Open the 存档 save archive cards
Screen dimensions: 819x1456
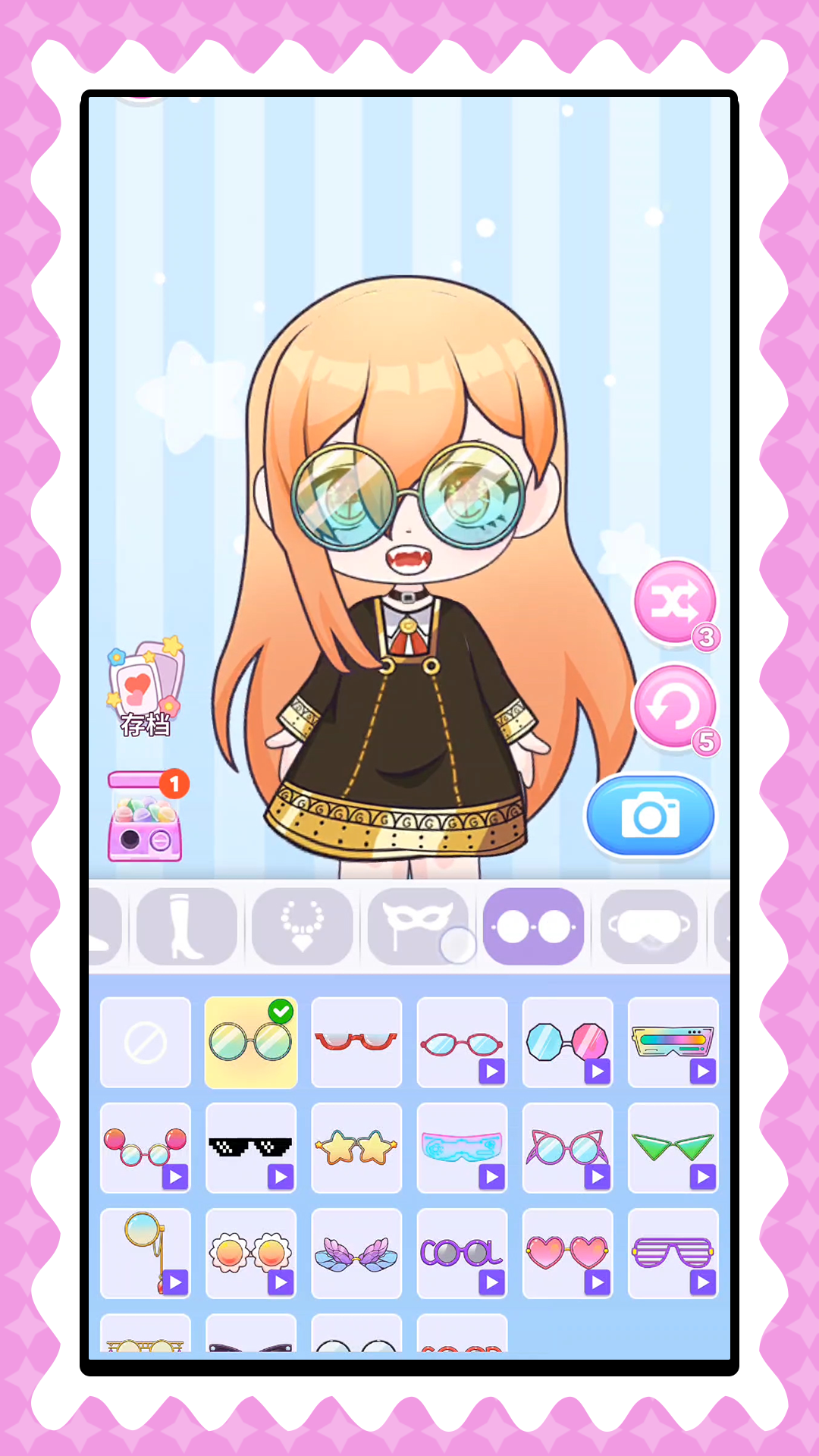[x=146, y=687]
